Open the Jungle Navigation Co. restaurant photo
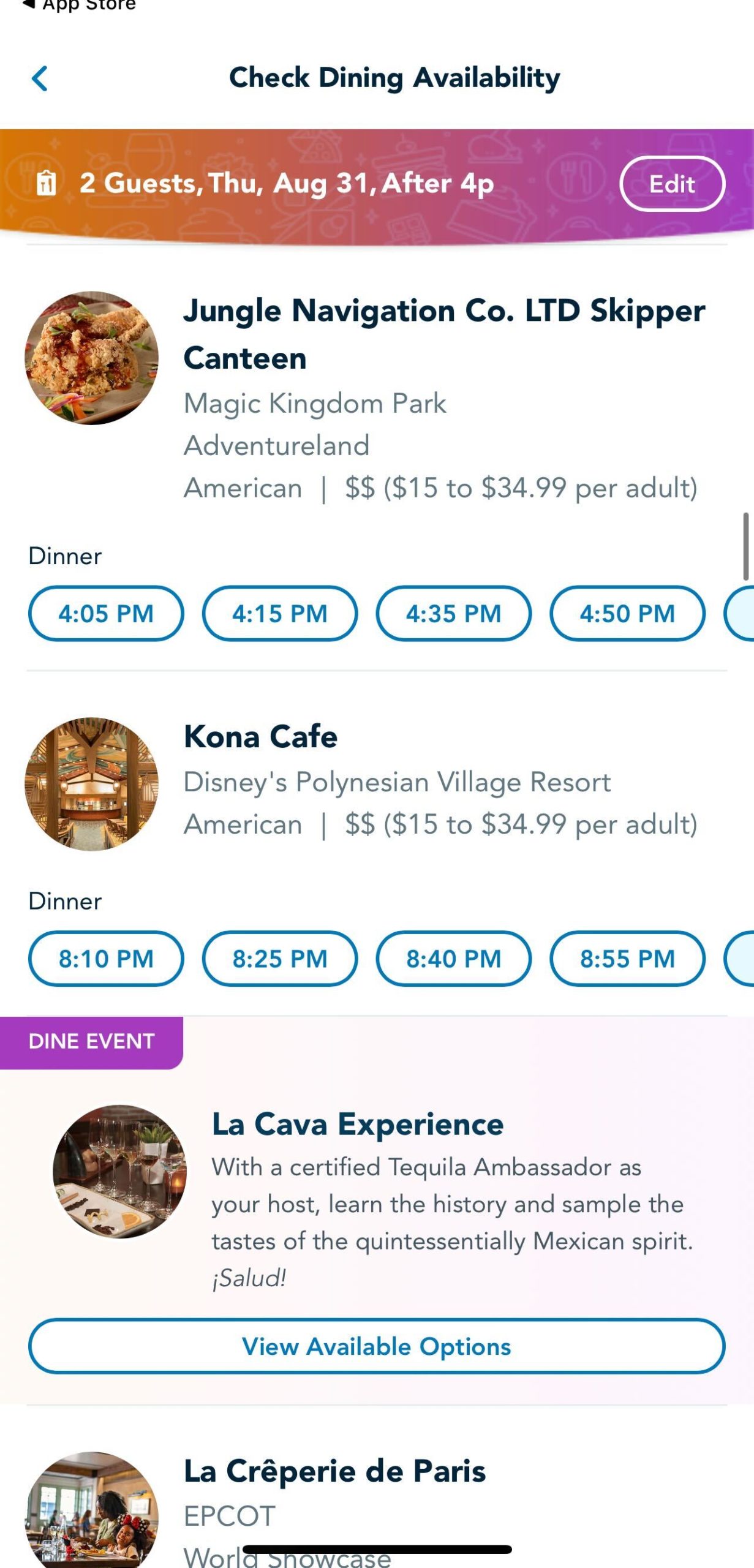This screenshot has width=754, height=1568. click(x=91, y=361)
